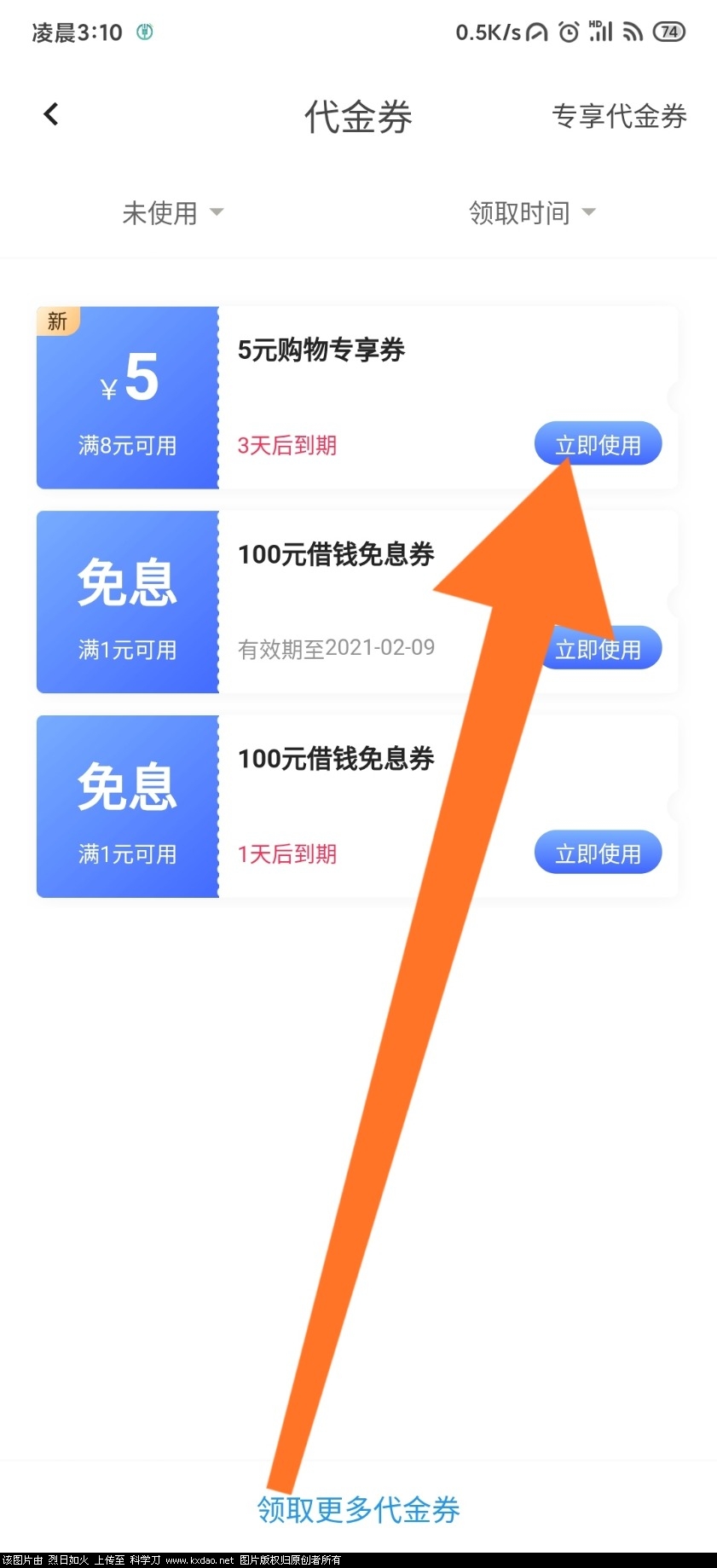Open 专享代金券 in the top right

point(619,116)
